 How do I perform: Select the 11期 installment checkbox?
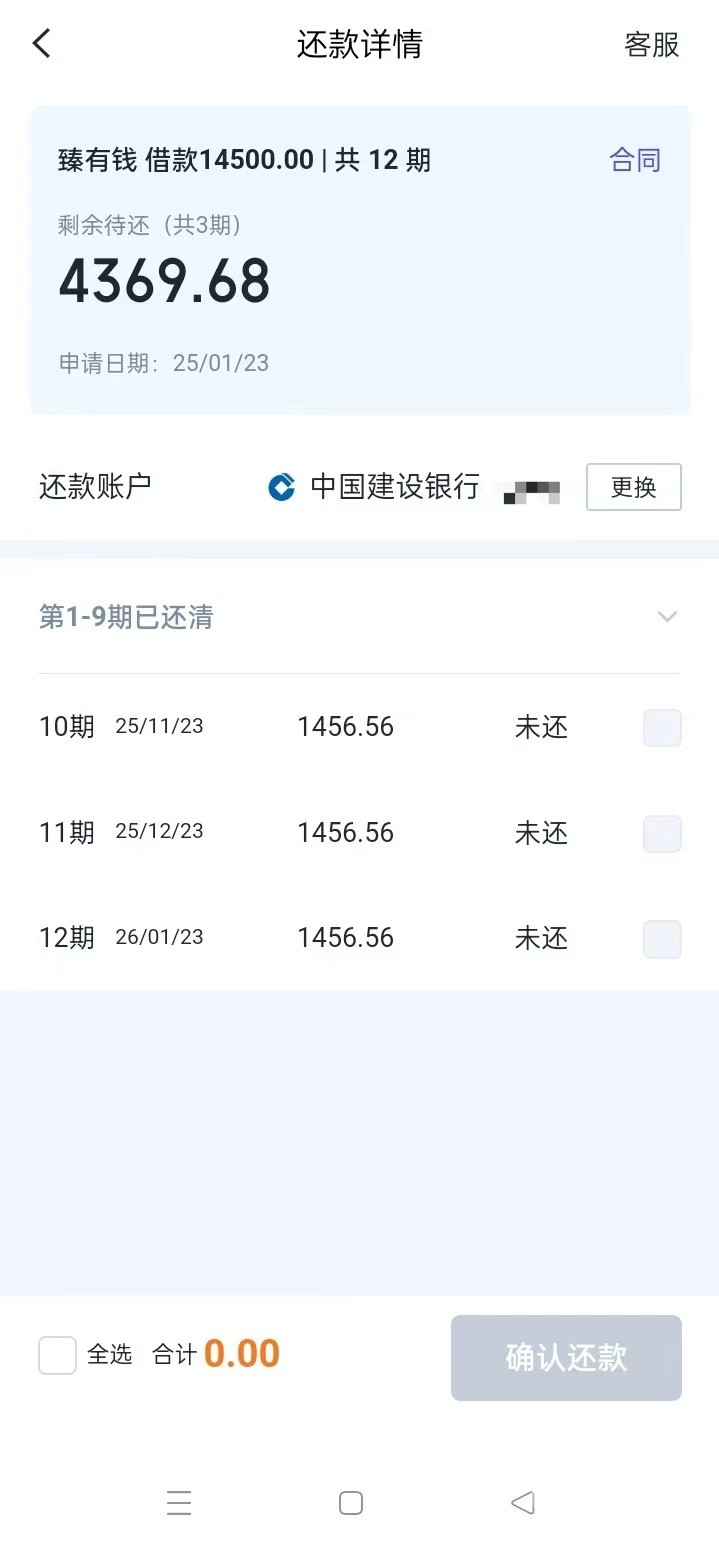pos(662,833)
